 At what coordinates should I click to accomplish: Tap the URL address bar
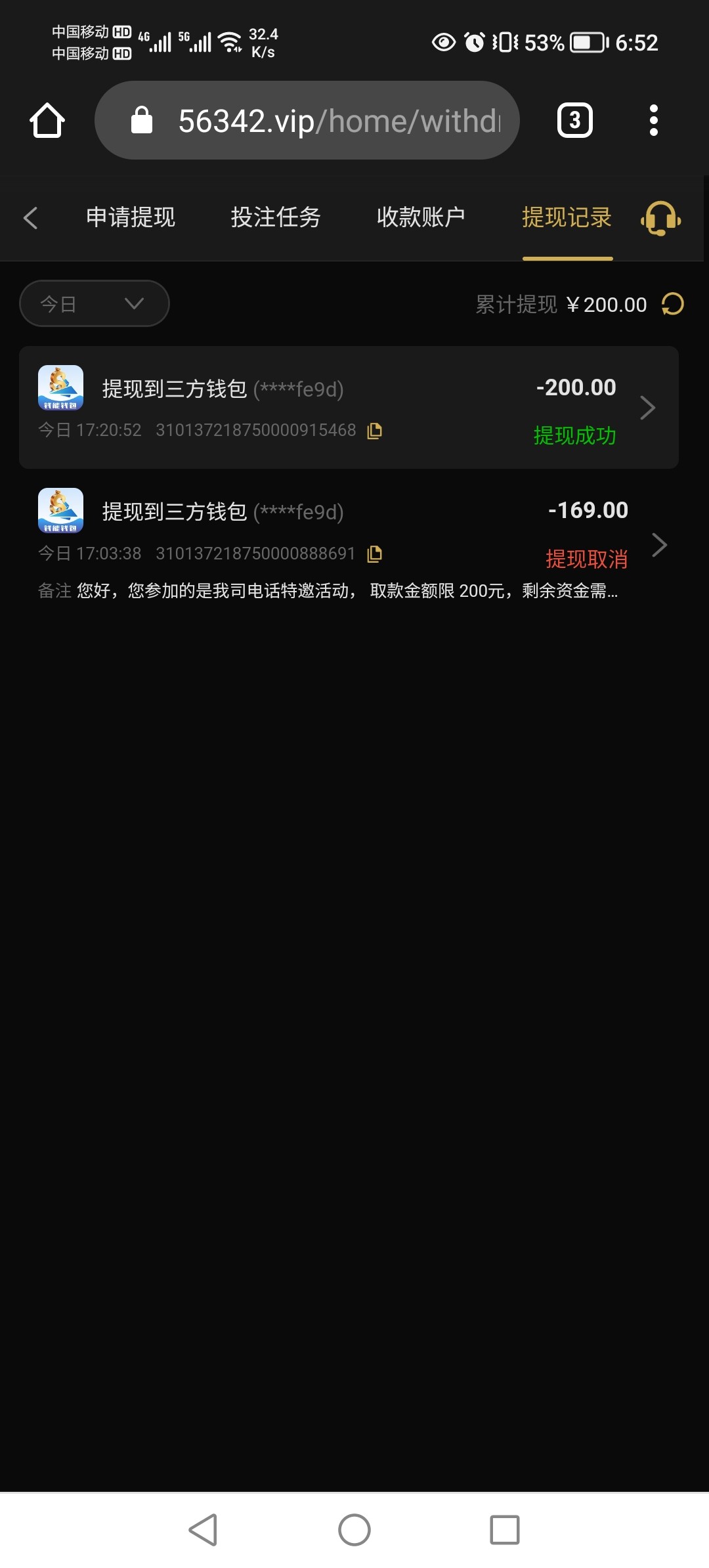pos(307,120)
